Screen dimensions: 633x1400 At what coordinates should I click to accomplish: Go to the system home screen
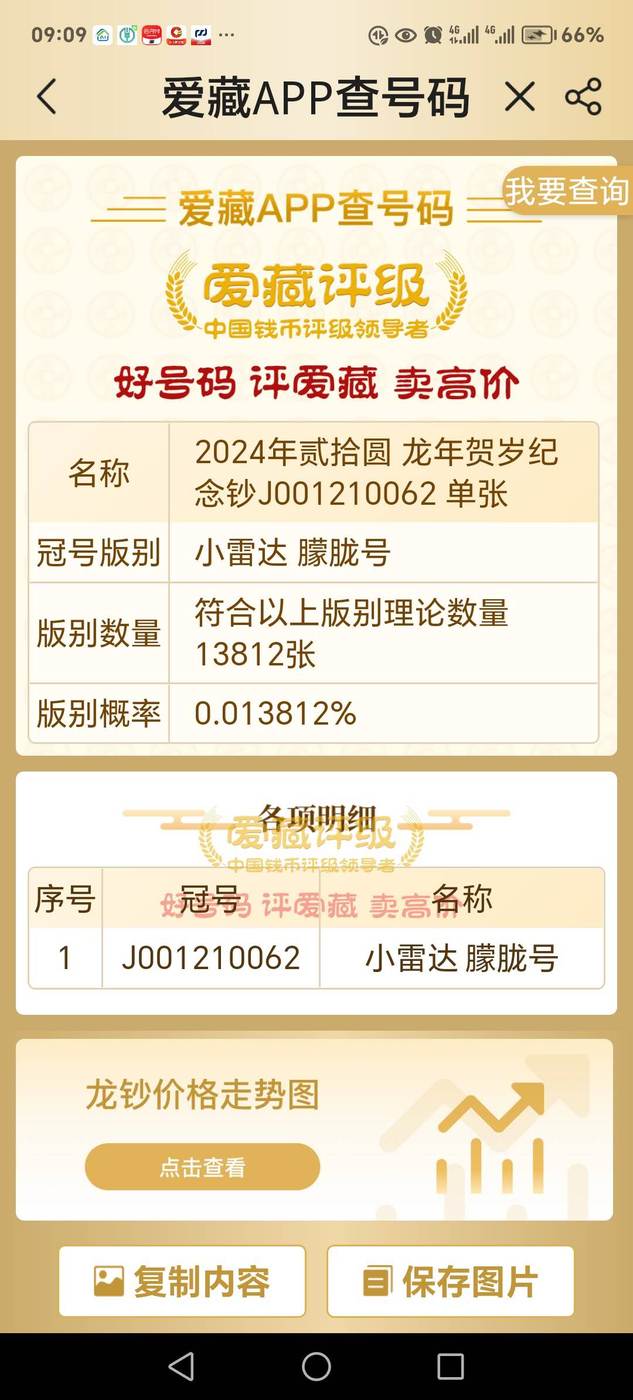tap(316, 1366)
